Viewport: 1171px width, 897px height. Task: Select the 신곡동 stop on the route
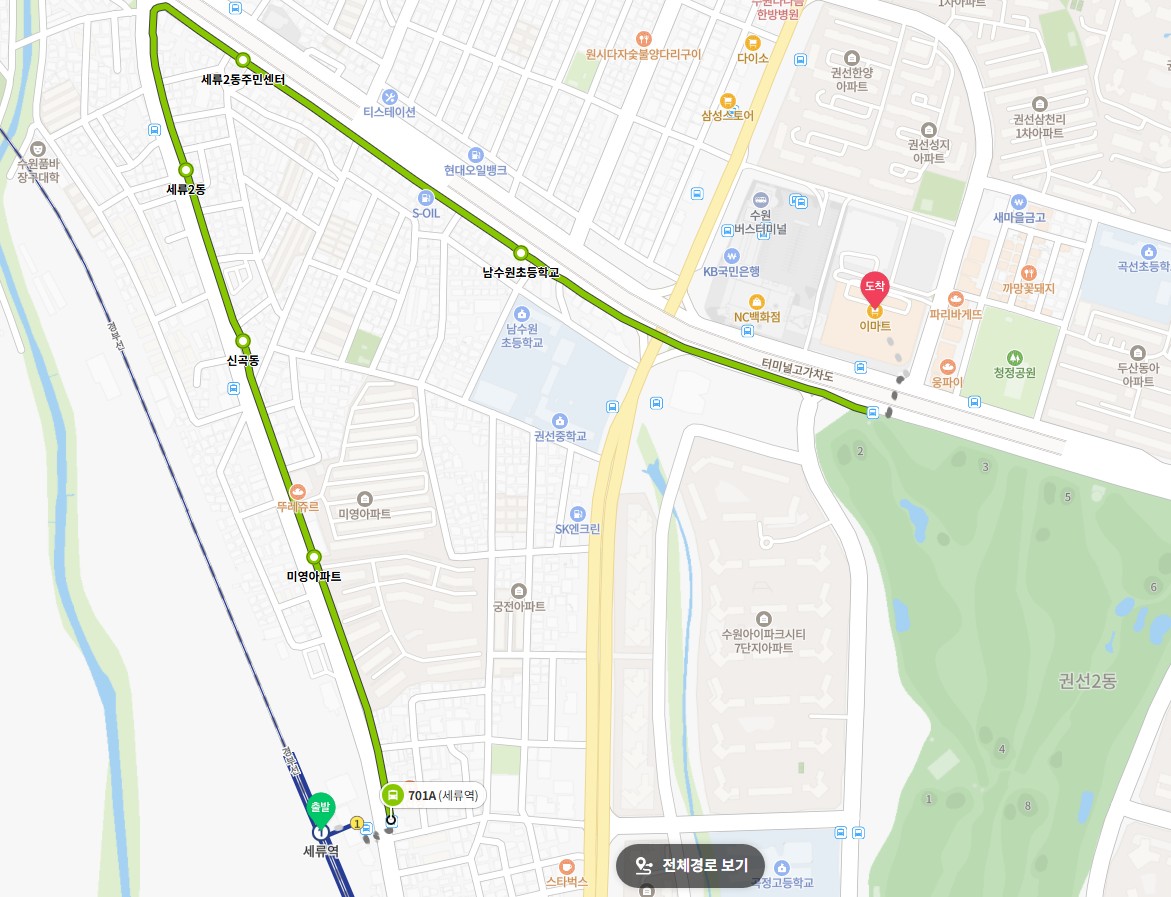click(x=242, y=340)
